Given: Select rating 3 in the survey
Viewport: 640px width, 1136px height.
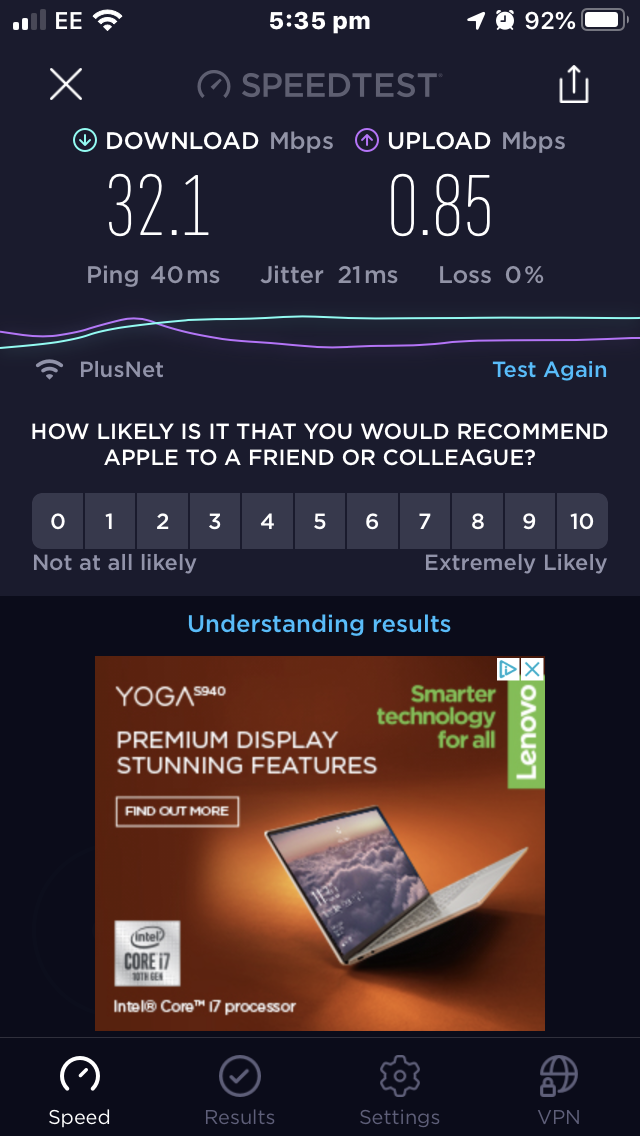Looking at the screenshot, I should pyautogui.click(x=214, y=521).
